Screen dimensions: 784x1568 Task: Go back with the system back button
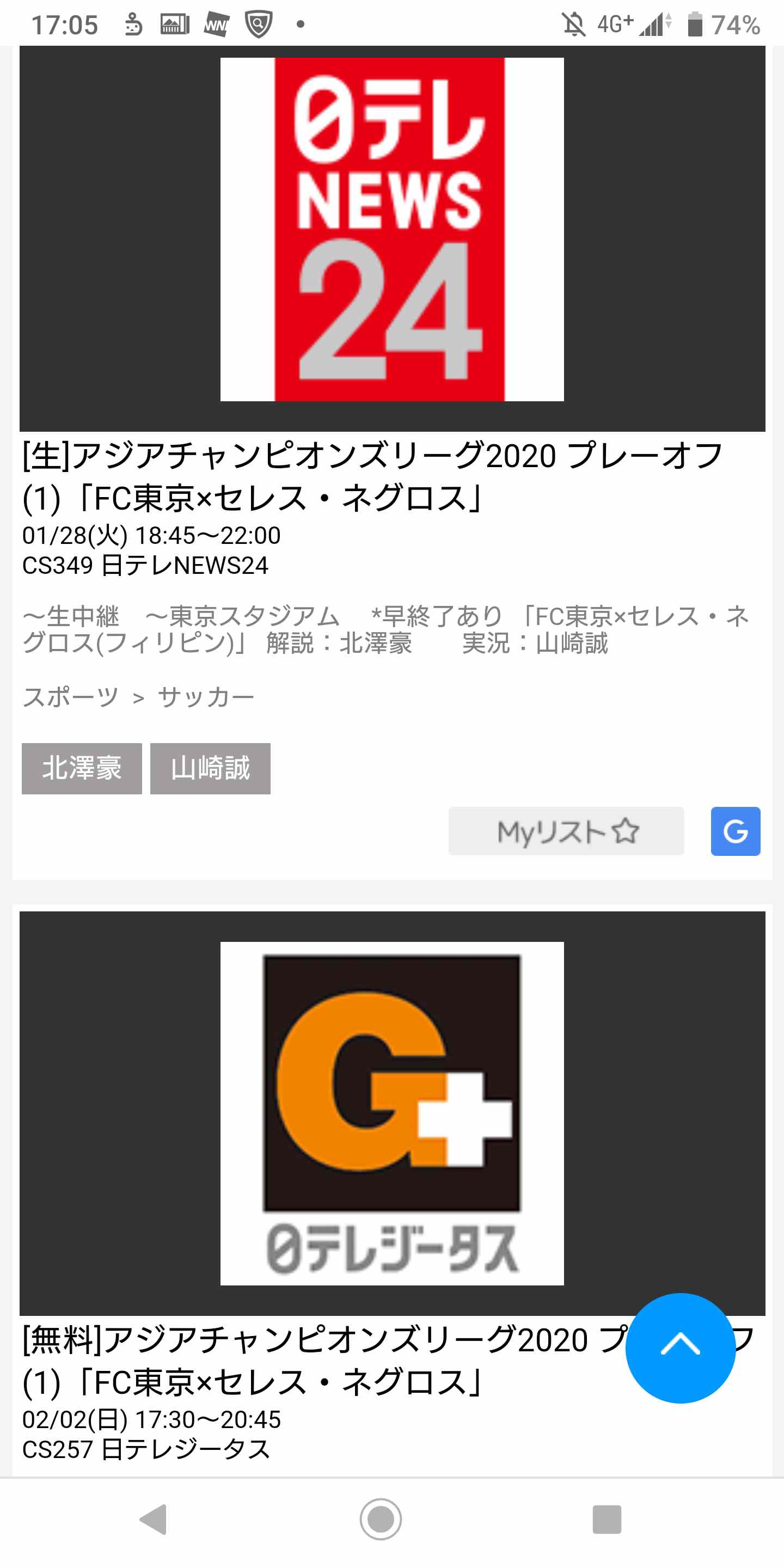[x=154, y=1518]
